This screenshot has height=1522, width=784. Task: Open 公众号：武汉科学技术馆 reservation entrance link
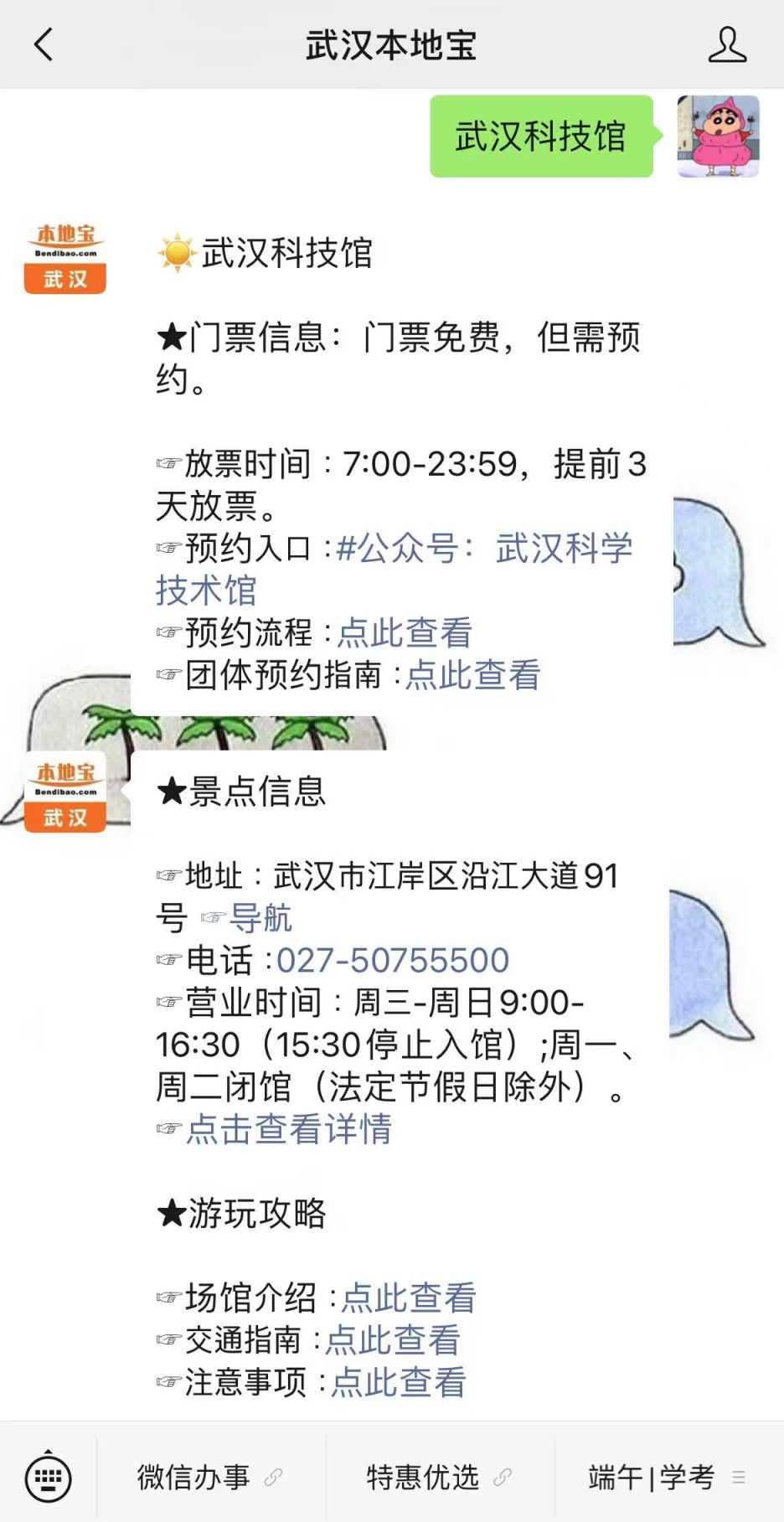click(486, 549)
